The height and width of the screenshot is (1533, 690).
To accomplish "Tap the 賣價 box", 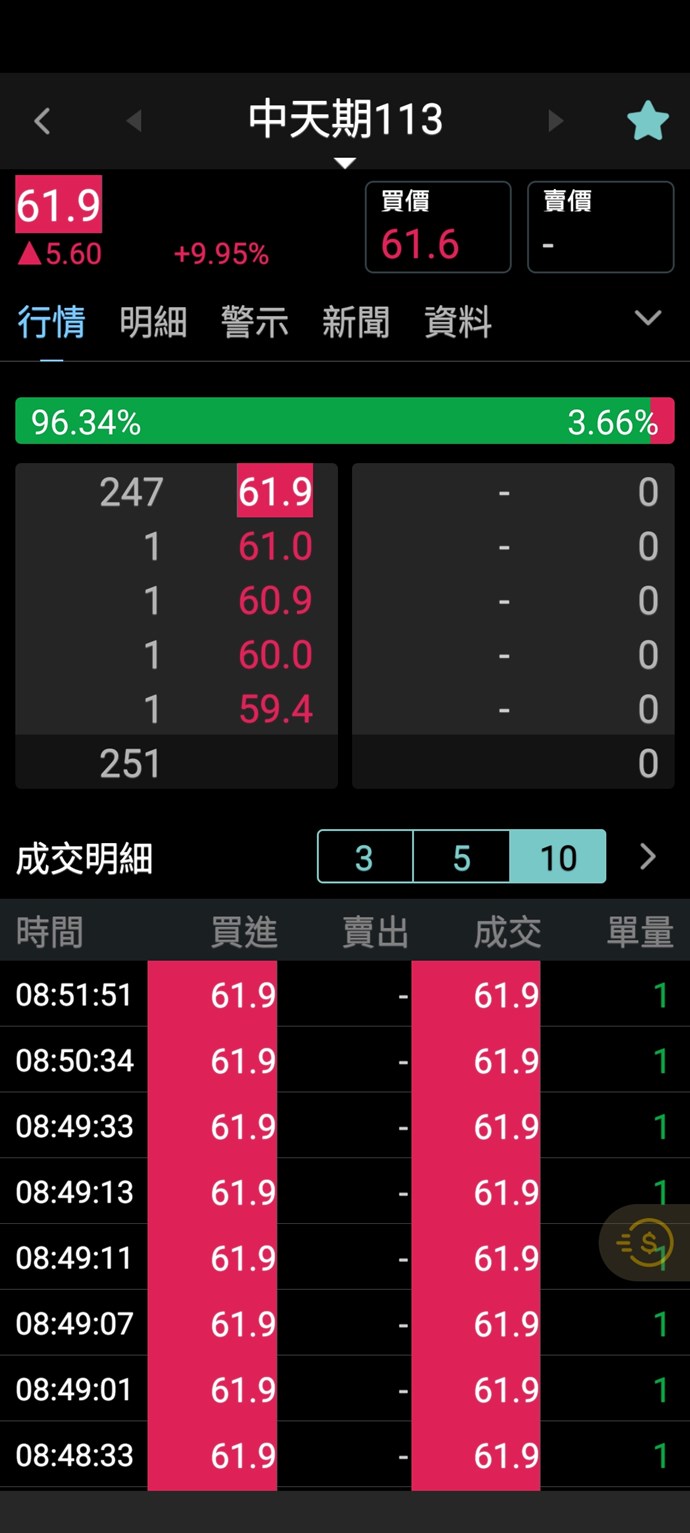I will [600, 227].
